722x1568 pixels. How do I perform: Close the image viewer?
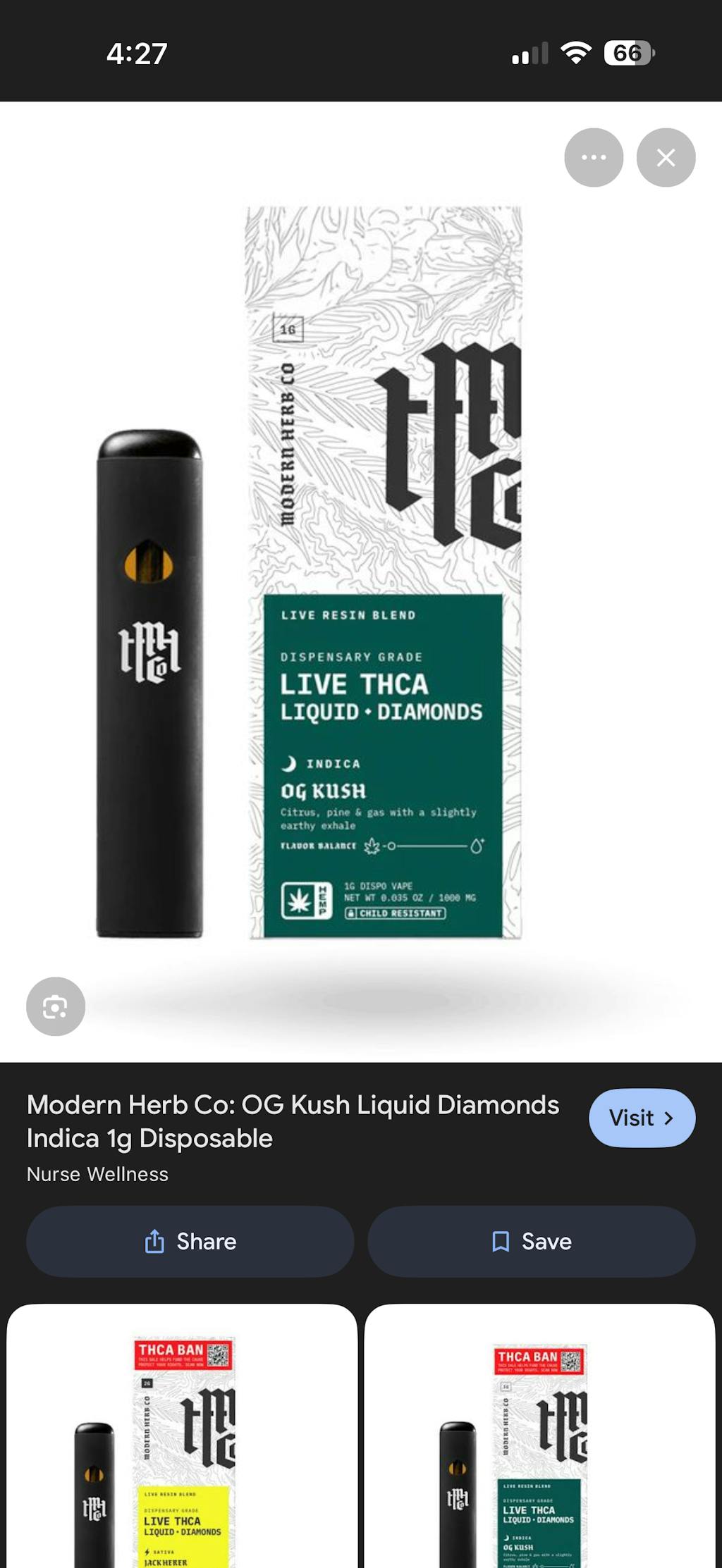[x=666, y=157]
